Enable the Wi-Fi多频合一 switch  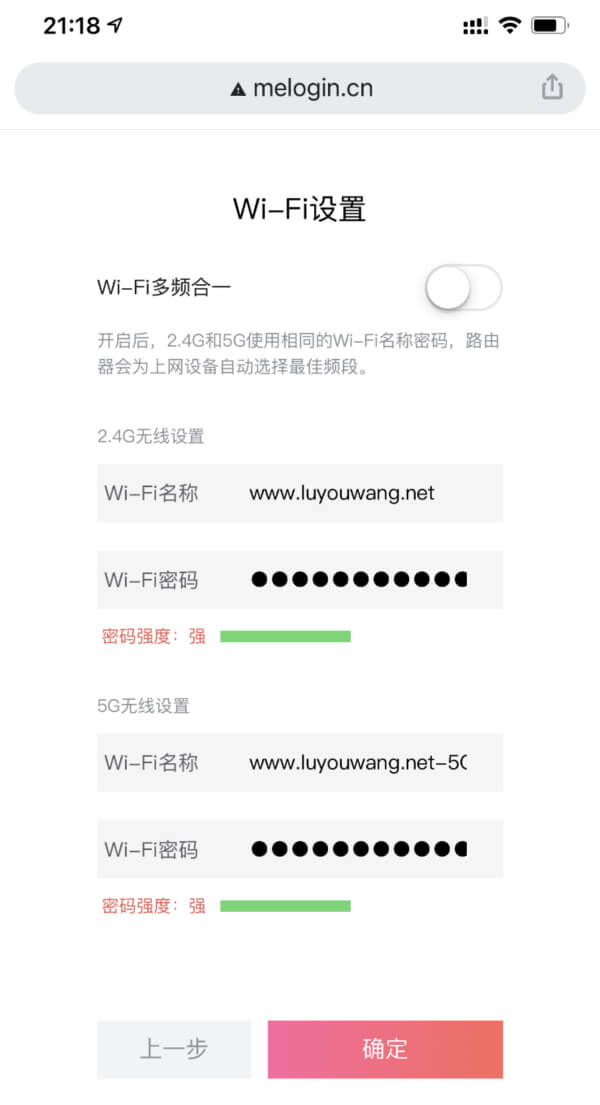(463, 289)
